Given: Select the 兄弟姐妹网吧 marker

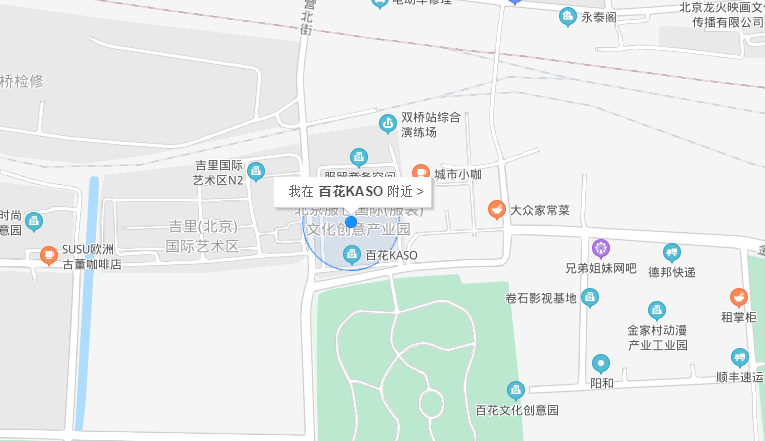Looking at the screenshot, I should tap(600, 247).
